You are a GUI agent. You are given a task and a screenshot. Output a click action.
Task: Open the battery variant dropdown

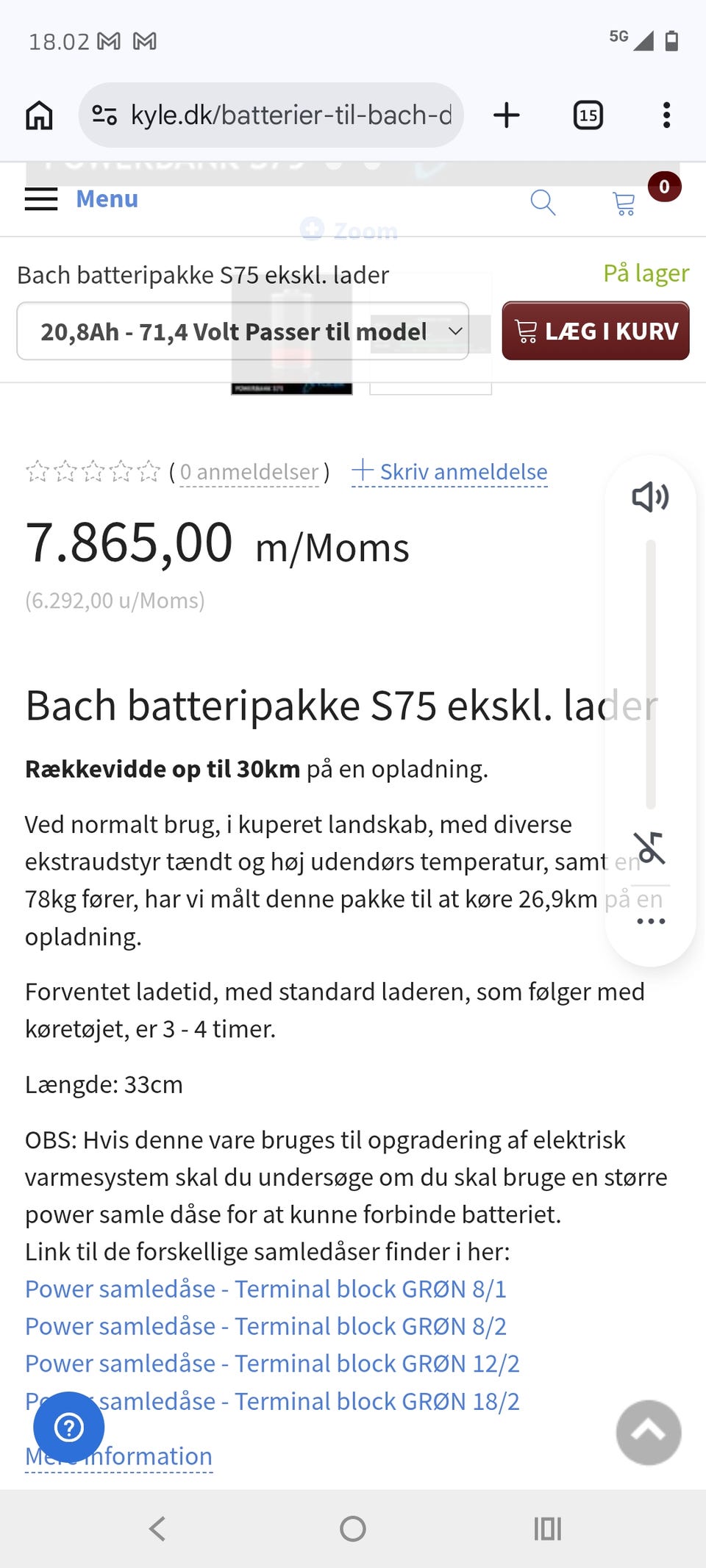coord(243,332)
